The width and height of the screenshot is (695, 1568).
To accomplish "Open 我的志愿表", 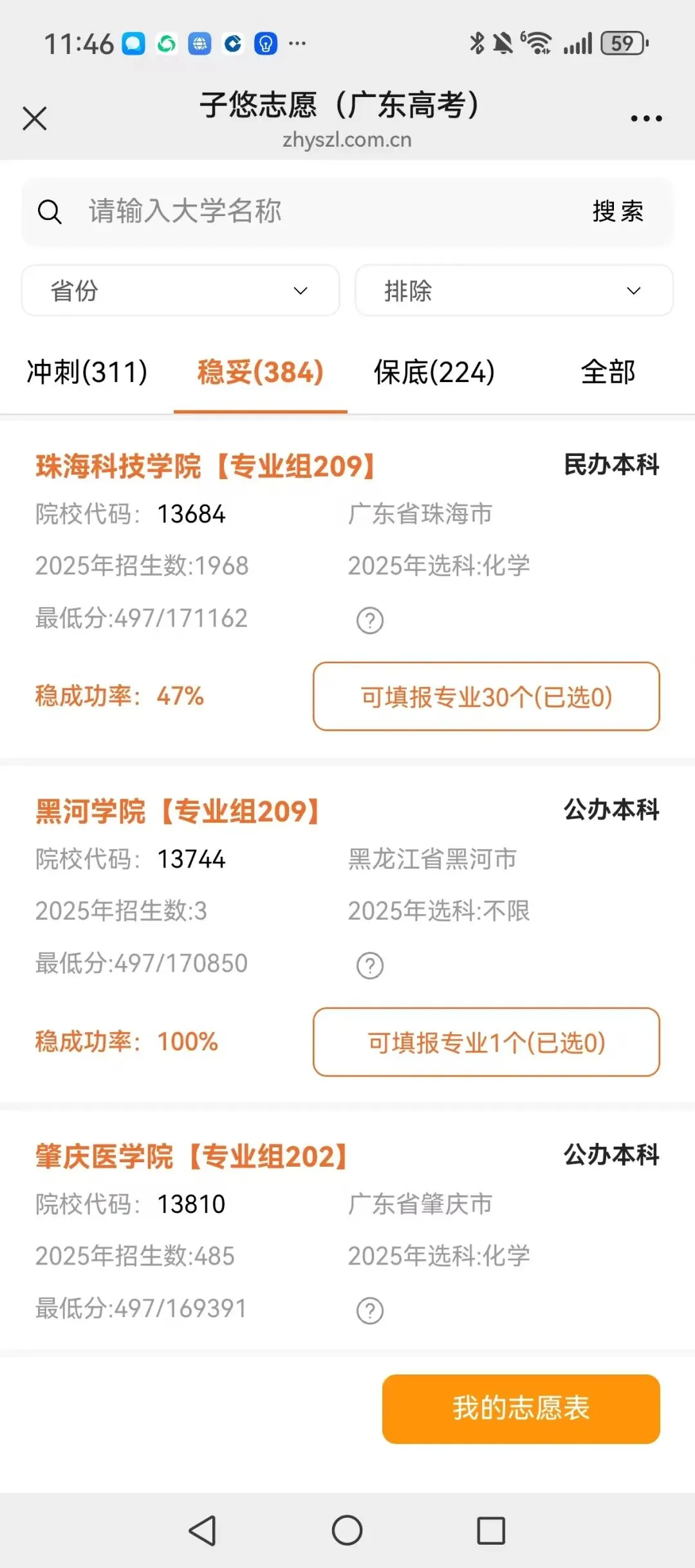I will tap(521, 1409).
